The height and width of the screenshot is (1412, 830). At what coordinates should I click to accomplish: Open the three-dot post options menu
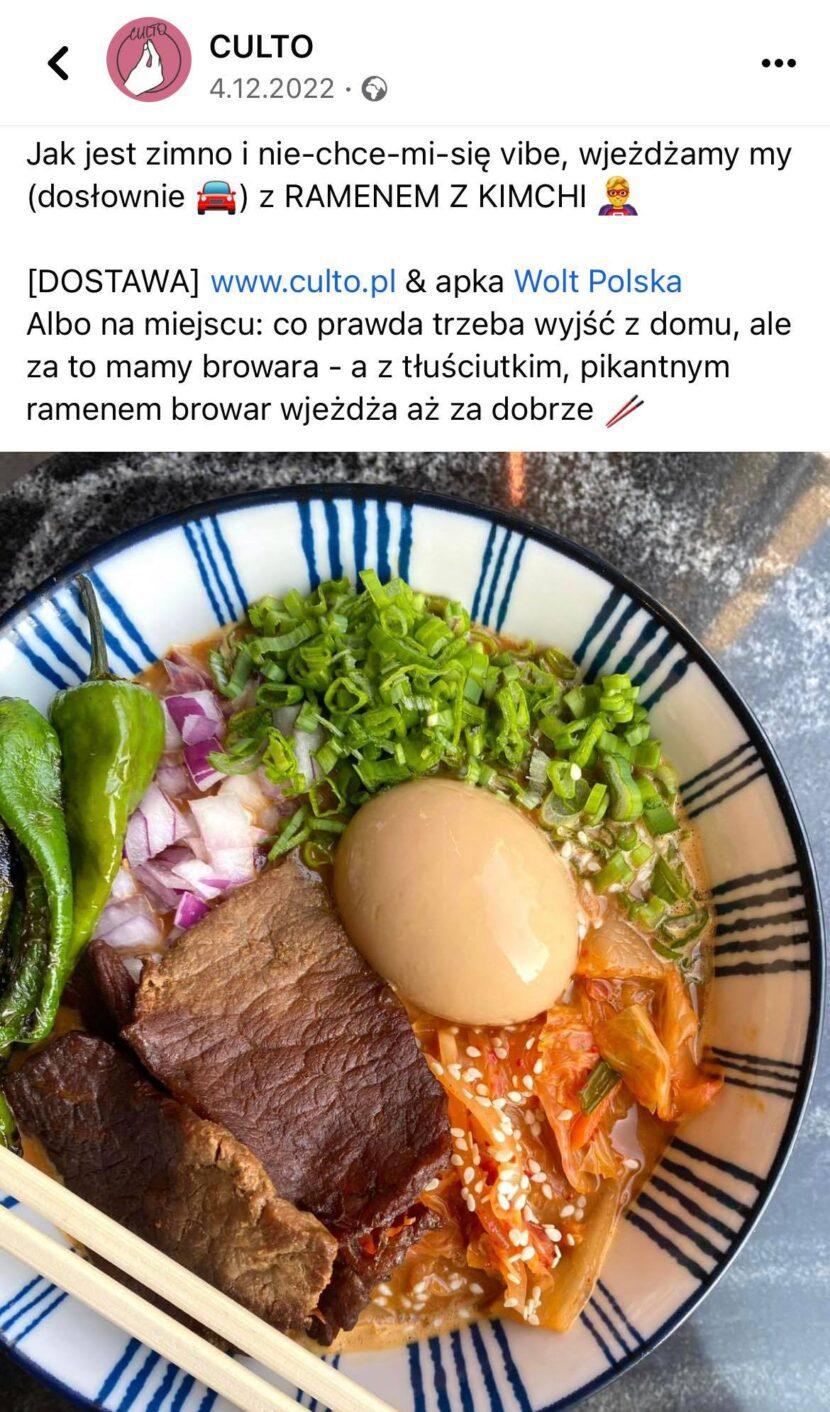(778, 63)
